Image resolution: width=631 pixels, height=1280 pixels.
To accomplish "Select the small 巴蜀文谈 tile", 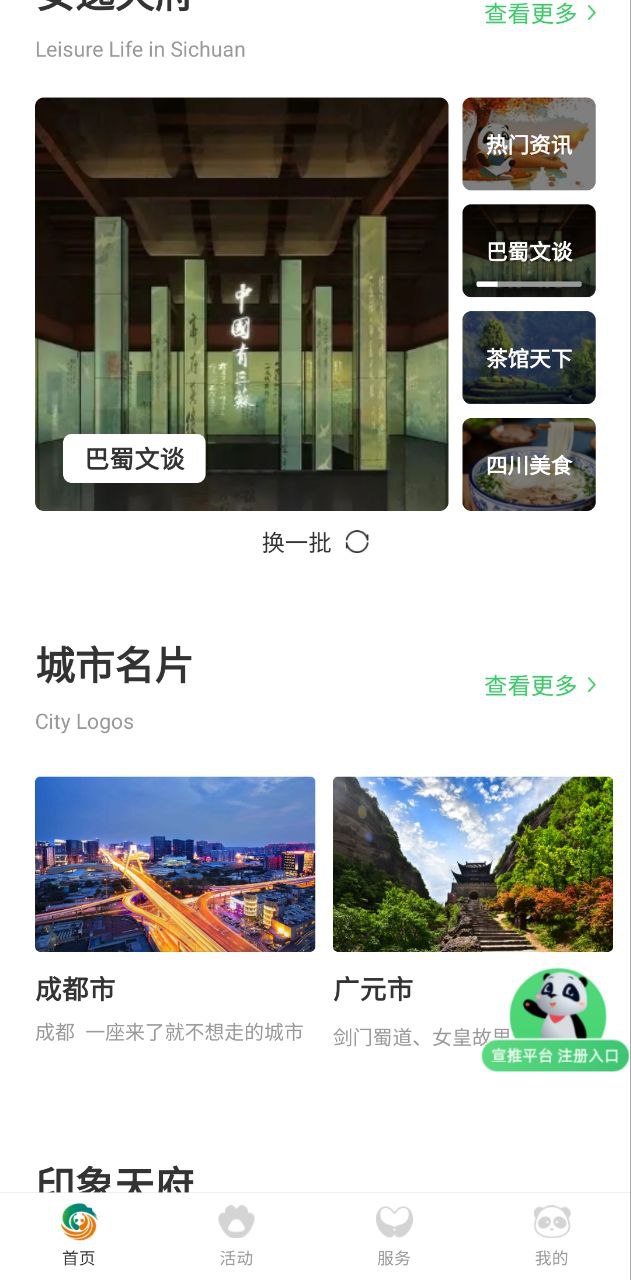I will (528, 251).
